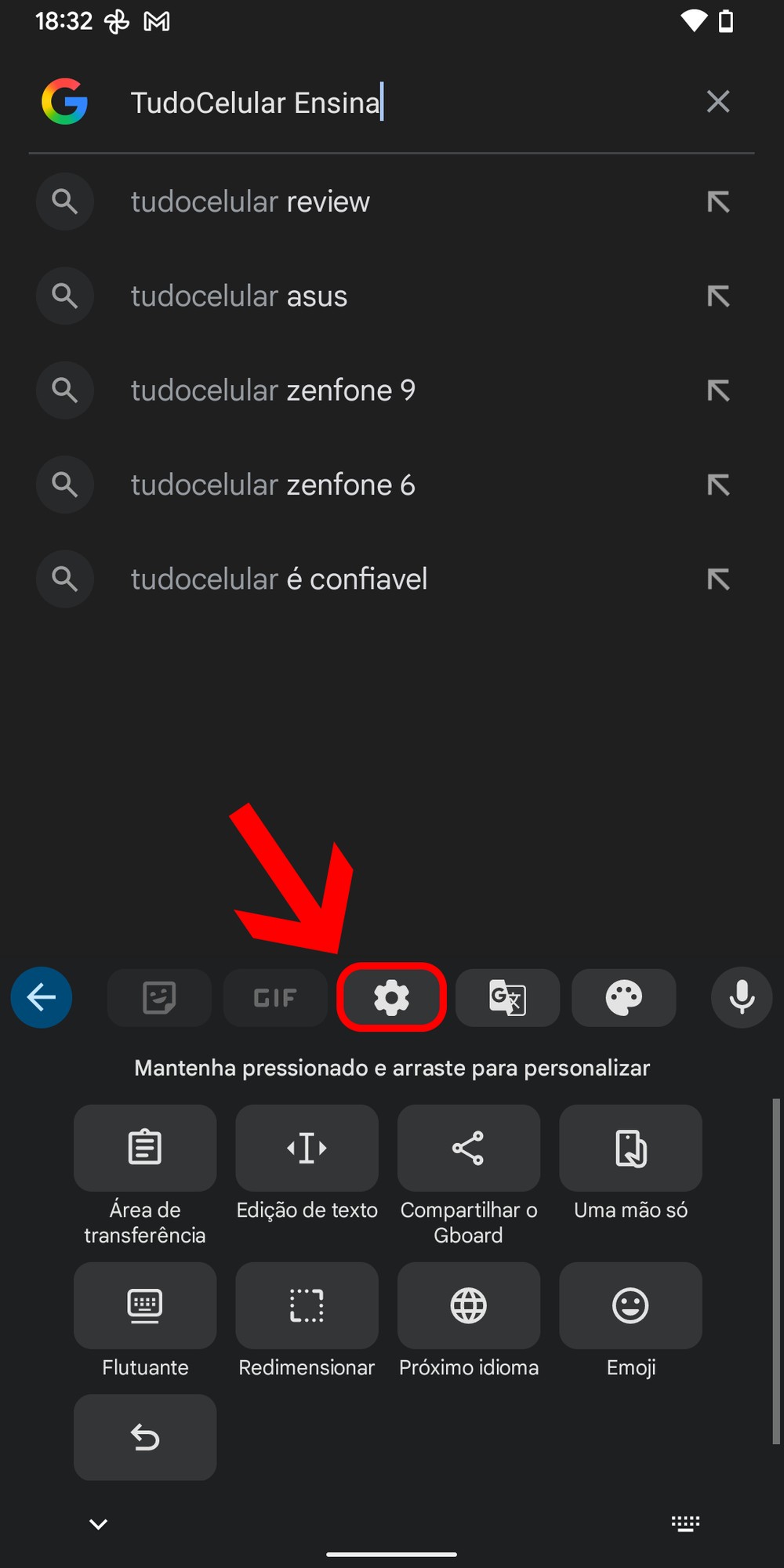This screenshot has height=1568, width=784.
Task: Pick the tudocelular é confiavel suggestion
Action: 279,579
